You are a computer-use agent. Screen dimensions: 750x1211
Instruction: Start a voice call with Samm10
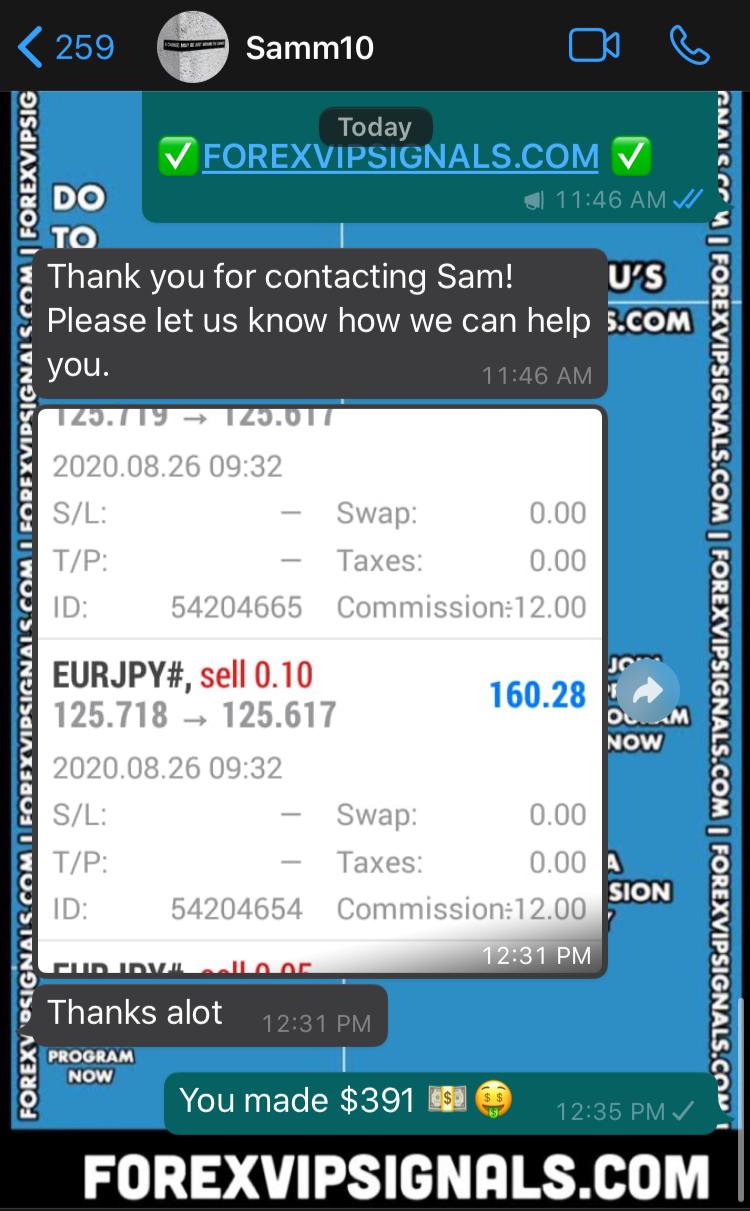(x=689, y=46)
